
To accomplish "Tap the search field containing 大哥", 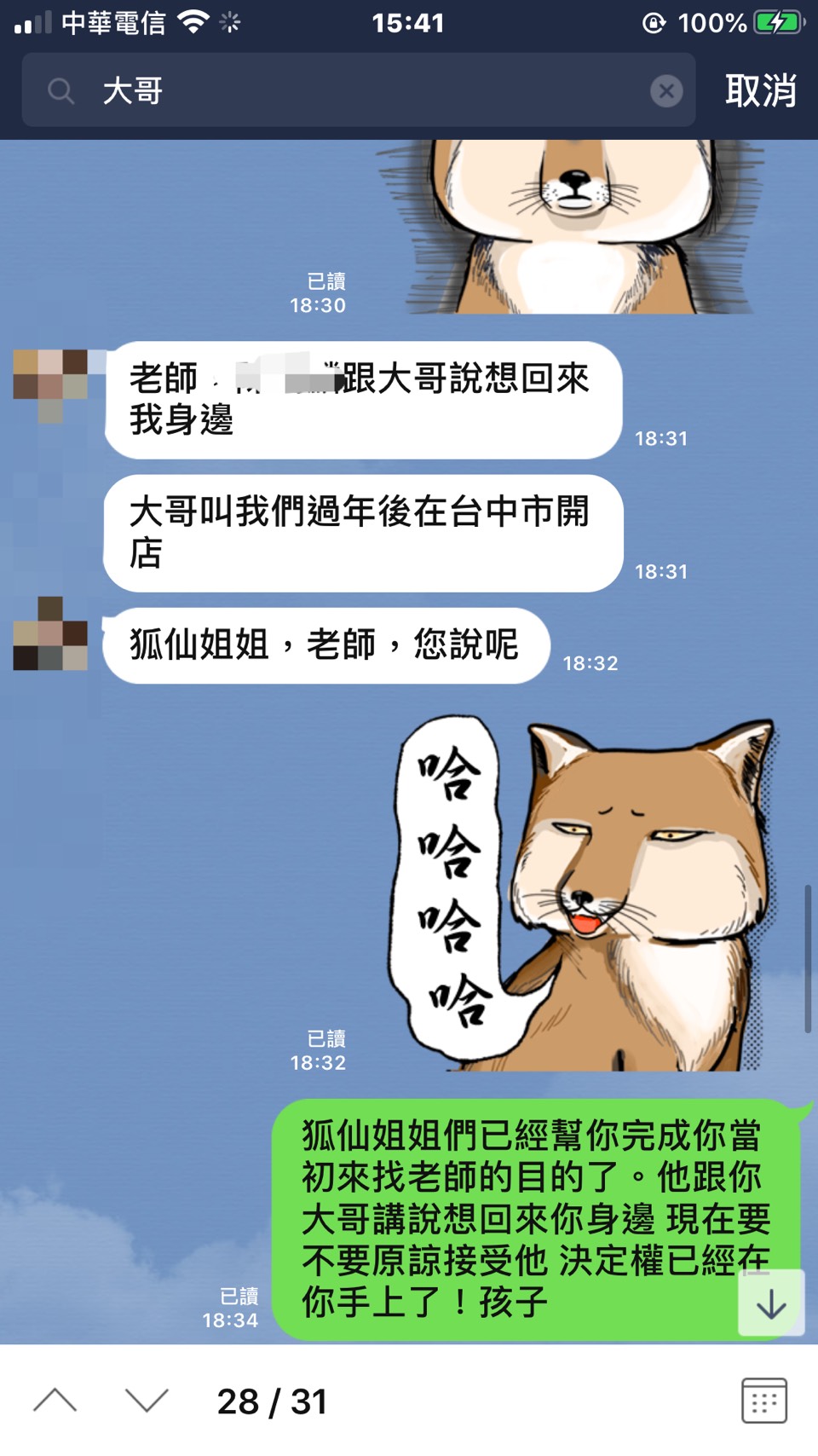I will tap(358, 90).
